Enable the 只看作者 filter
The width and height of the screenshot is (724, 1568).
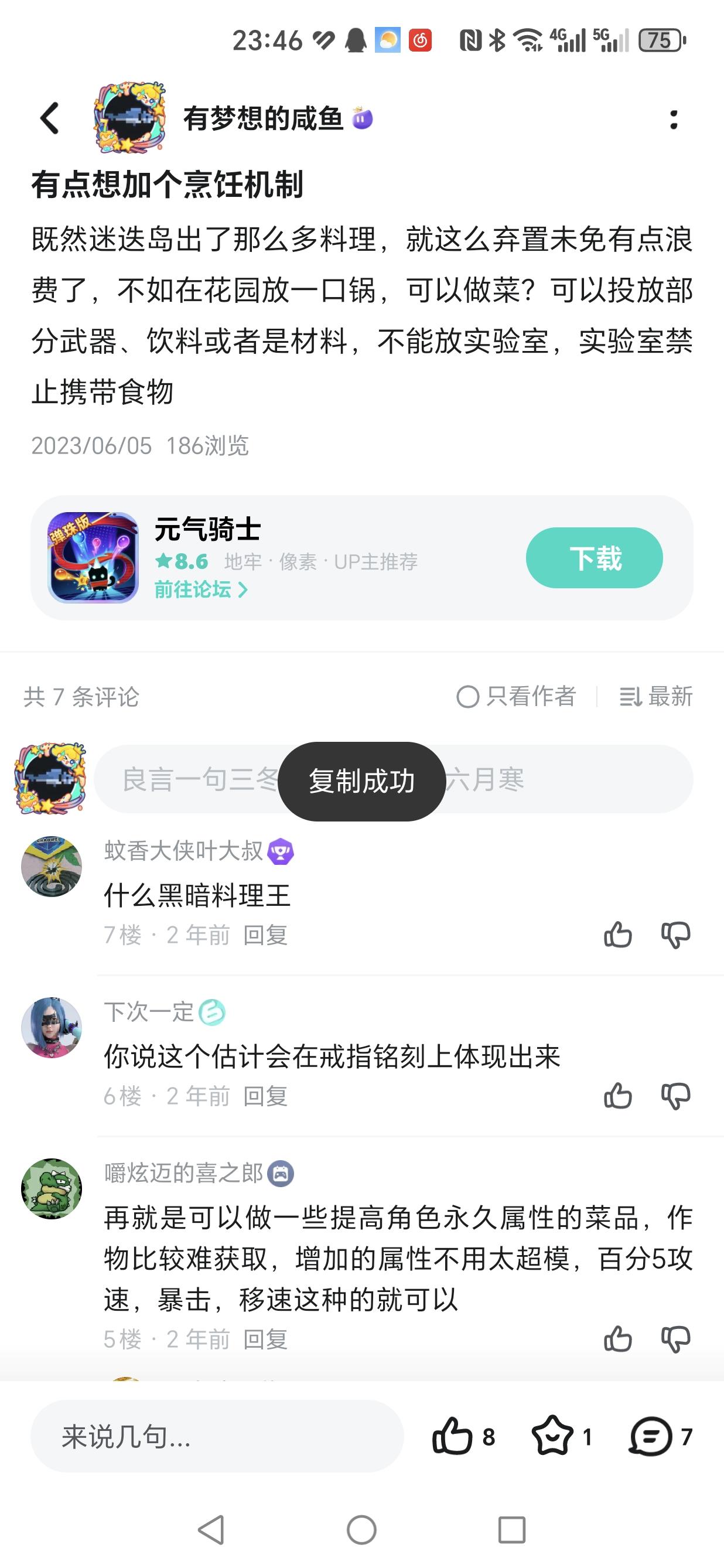click(516, 696)
